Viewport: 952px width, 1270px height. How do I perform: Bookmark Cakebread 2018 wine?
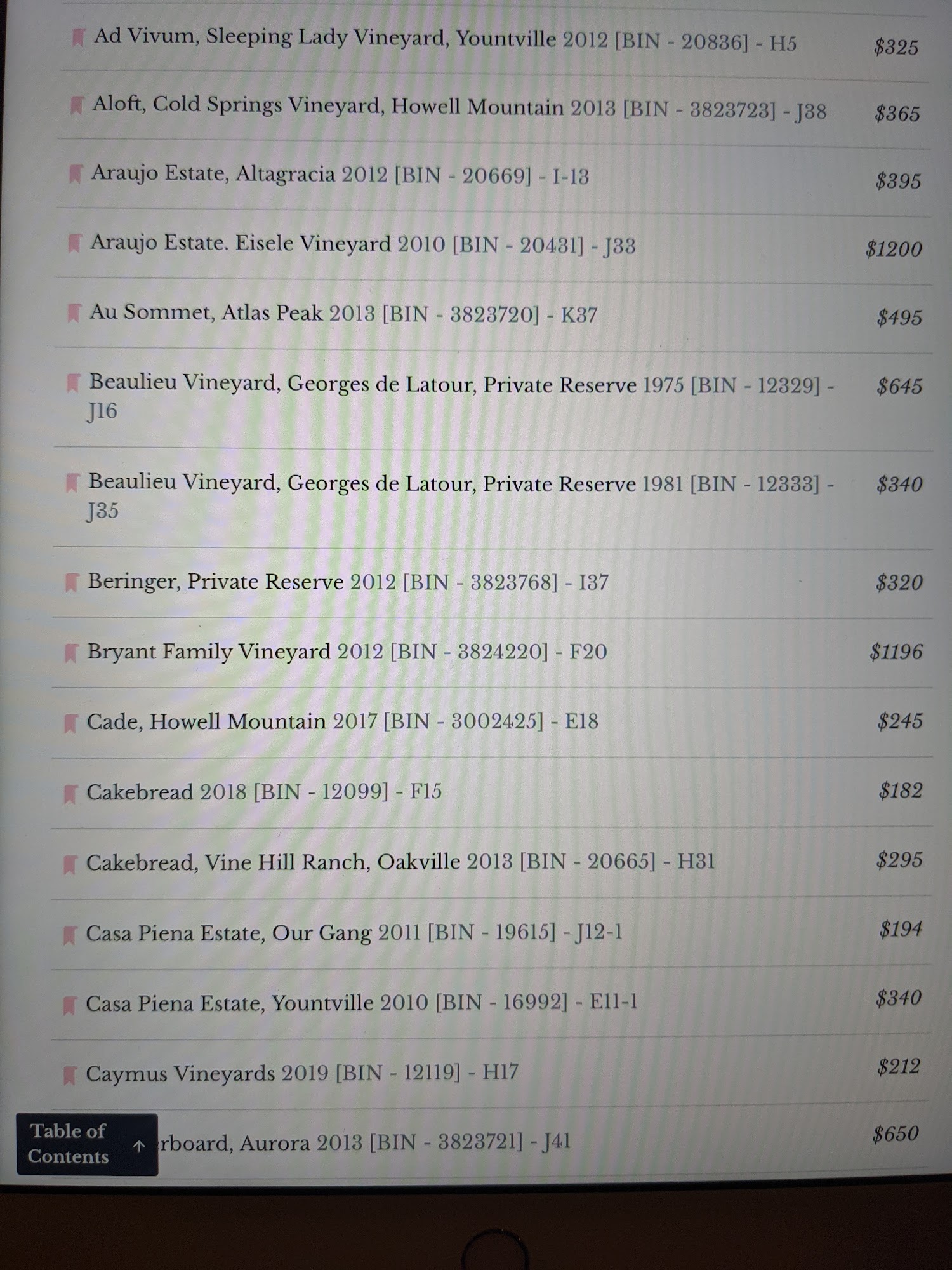click(70, 794)
